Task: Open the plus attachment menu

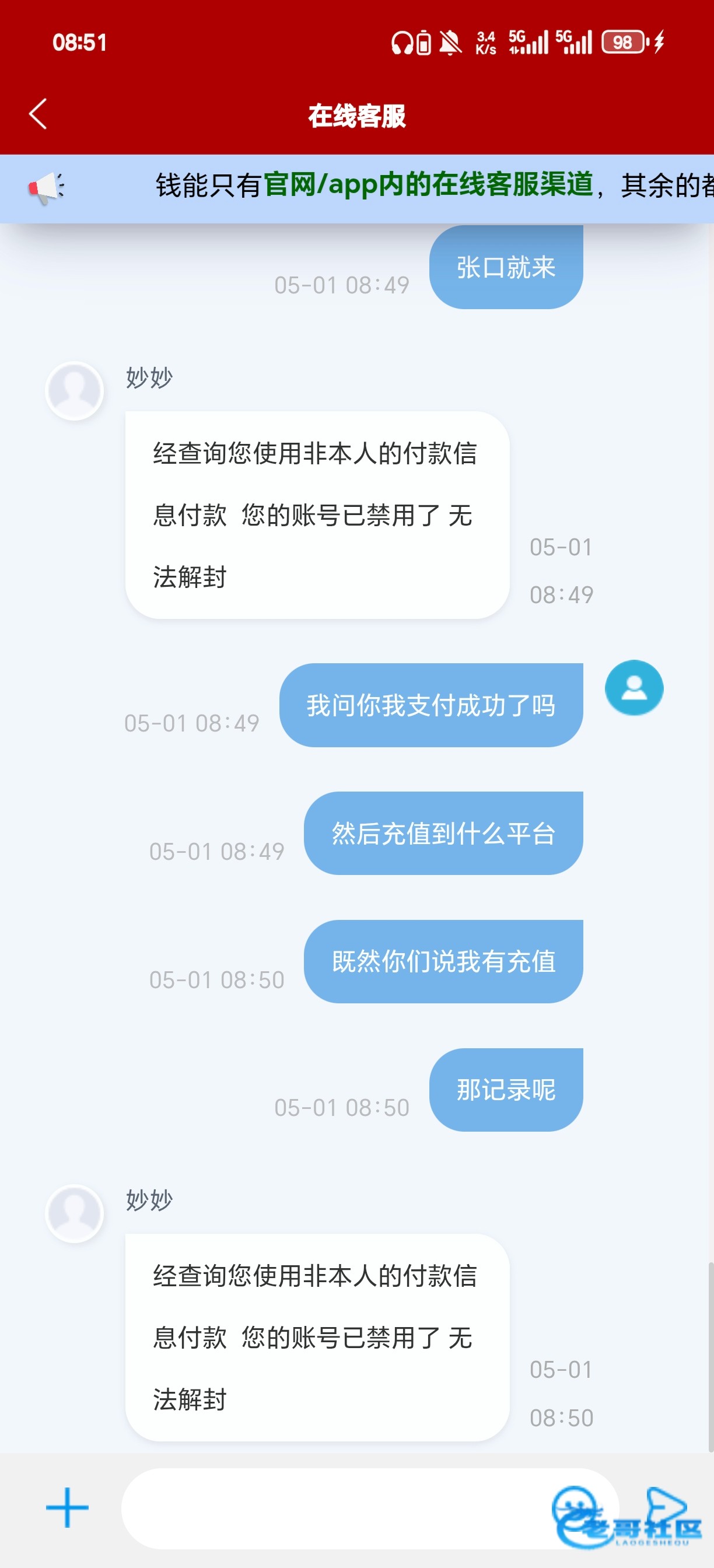Action: (67, 1507)
